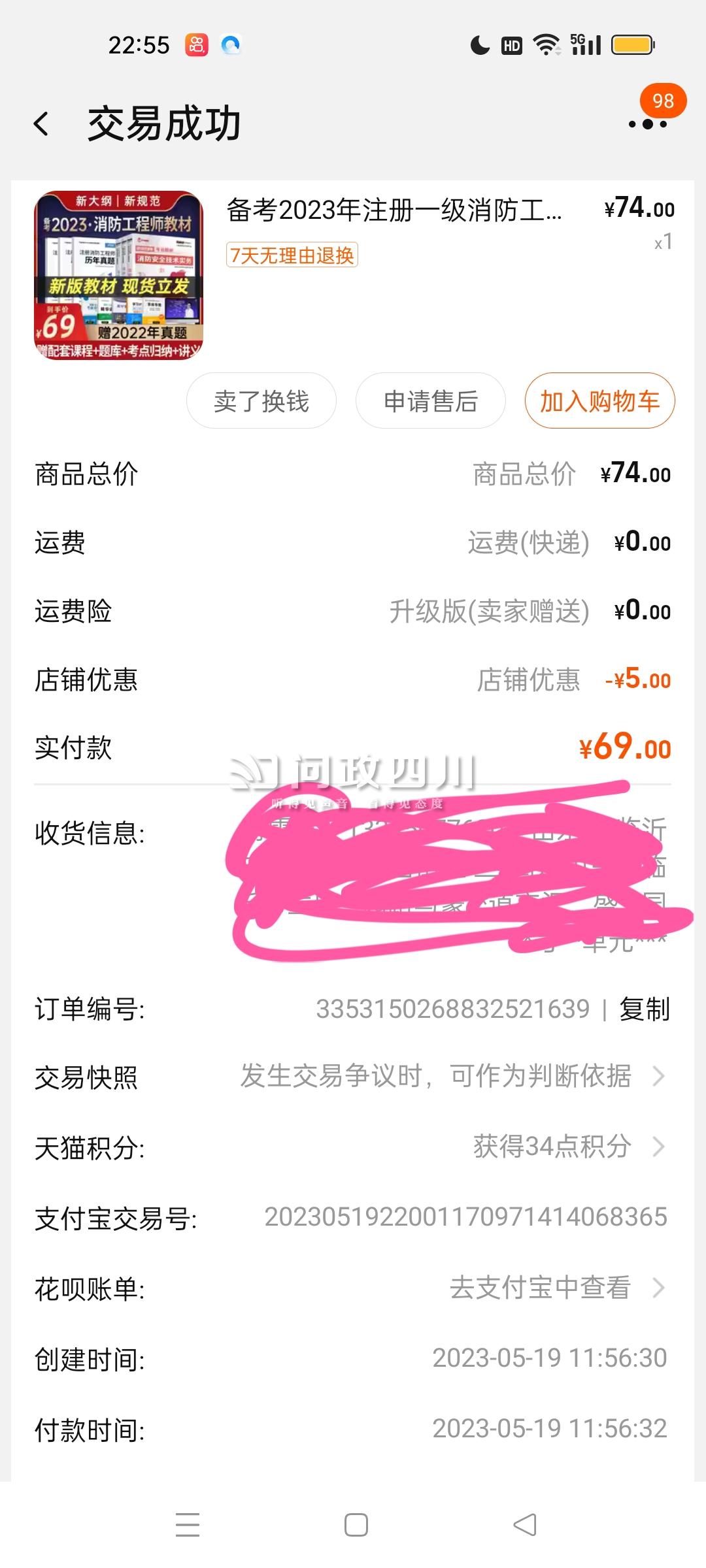Tap the system home button
The height and width of the screenshot is (1568, 706).
pos(356,1525)
